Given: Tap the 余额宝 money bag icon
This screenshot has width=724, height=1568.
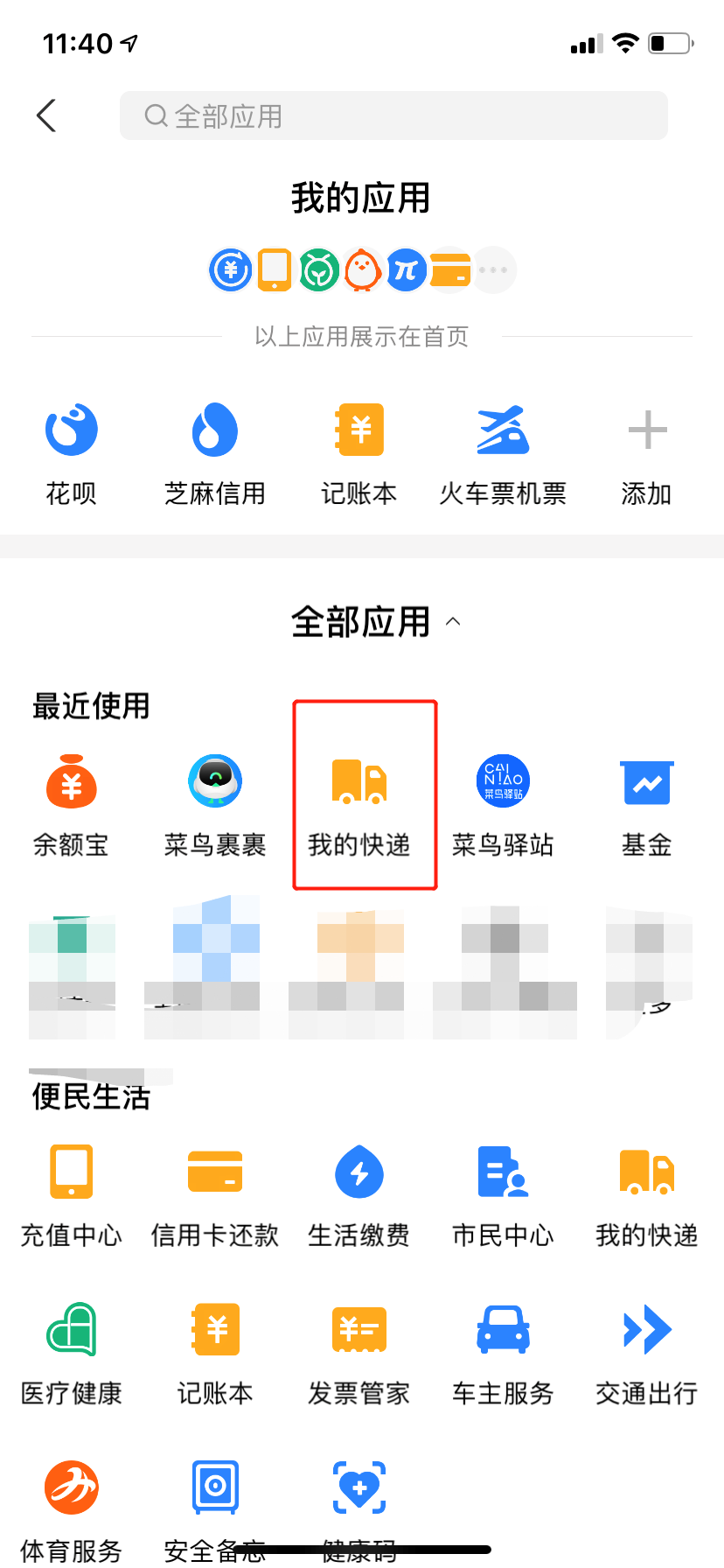Looking at the screenshot, I should pyautogui.click(x=71, y=781).
